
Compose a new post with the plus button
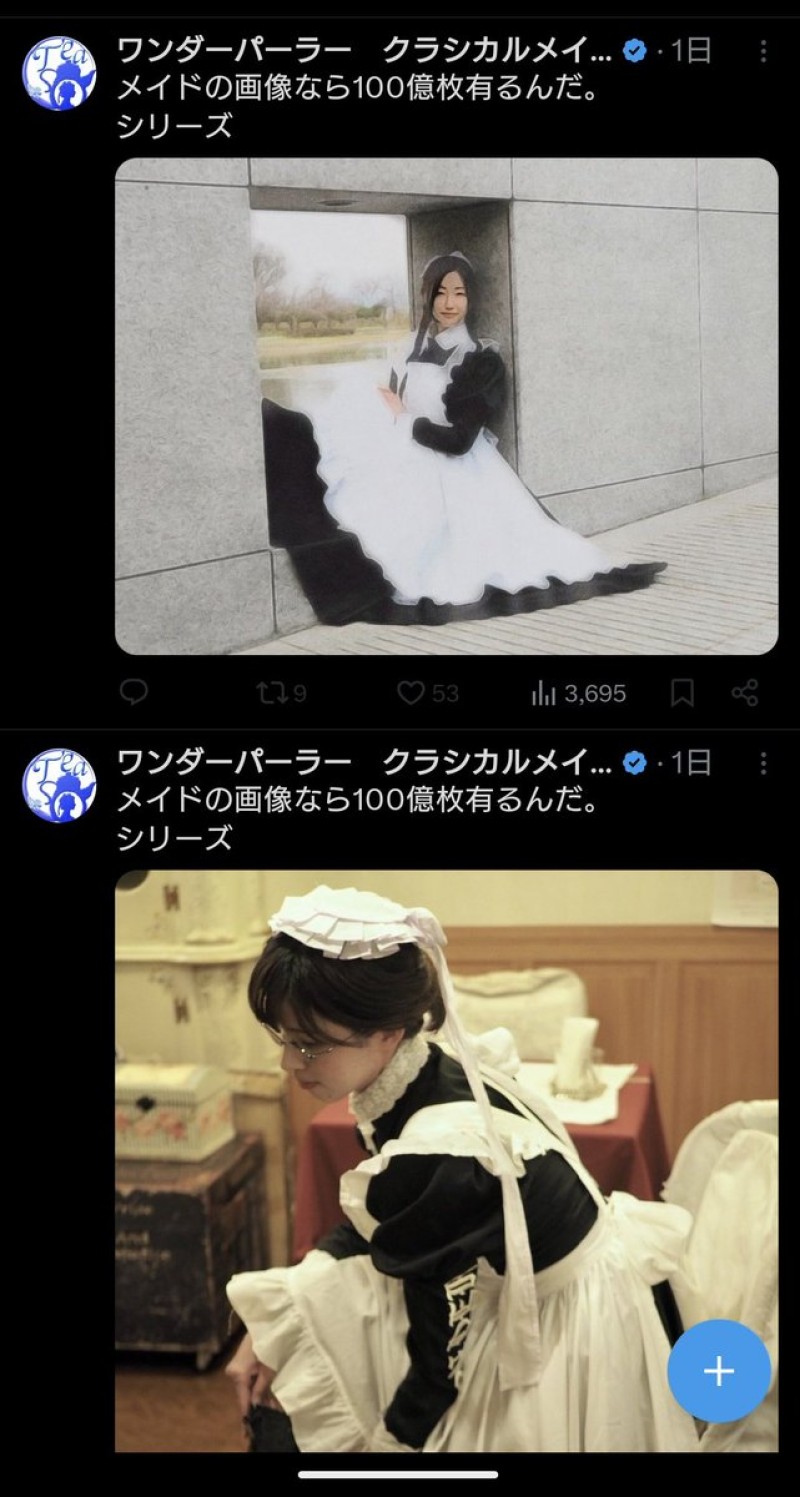click(718, 1371)
